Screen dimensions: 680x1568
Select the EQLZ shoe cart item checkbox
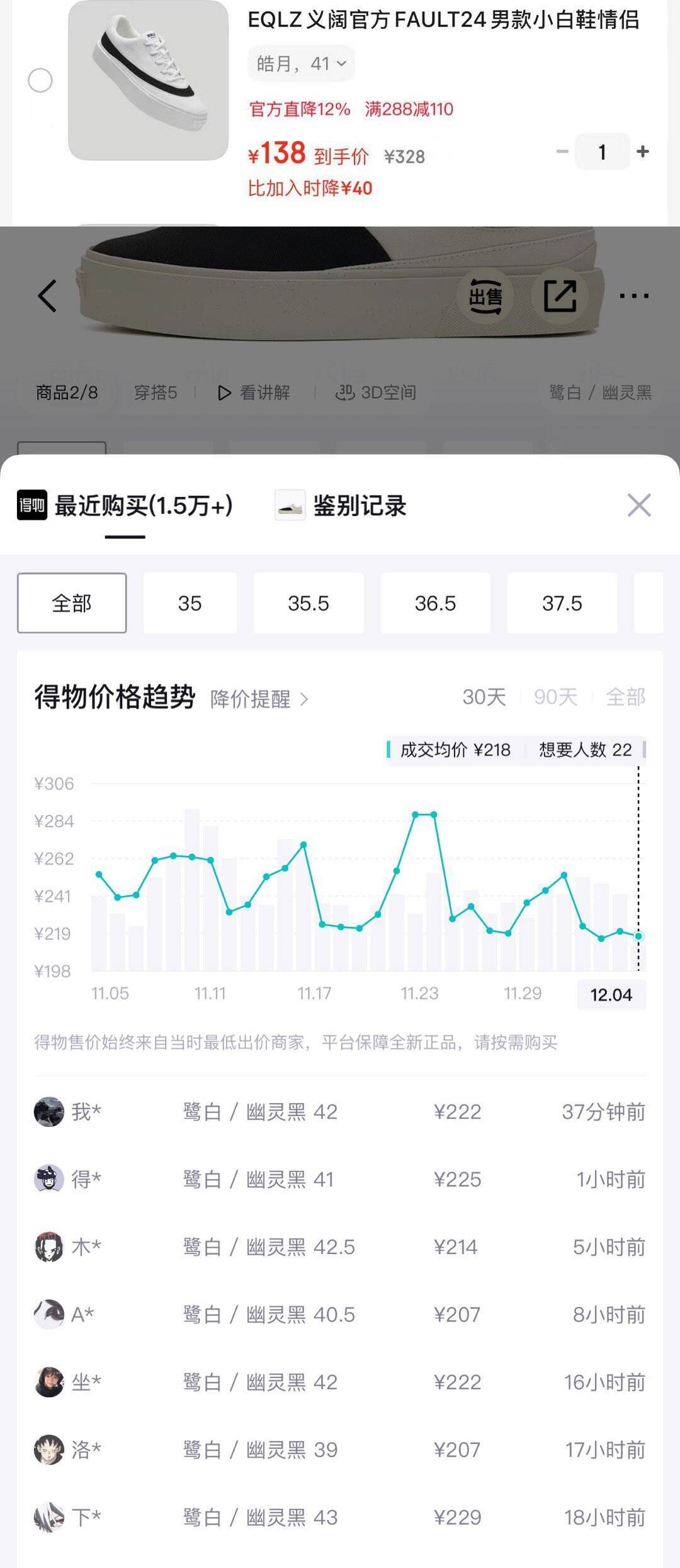[x=40, y=81]
